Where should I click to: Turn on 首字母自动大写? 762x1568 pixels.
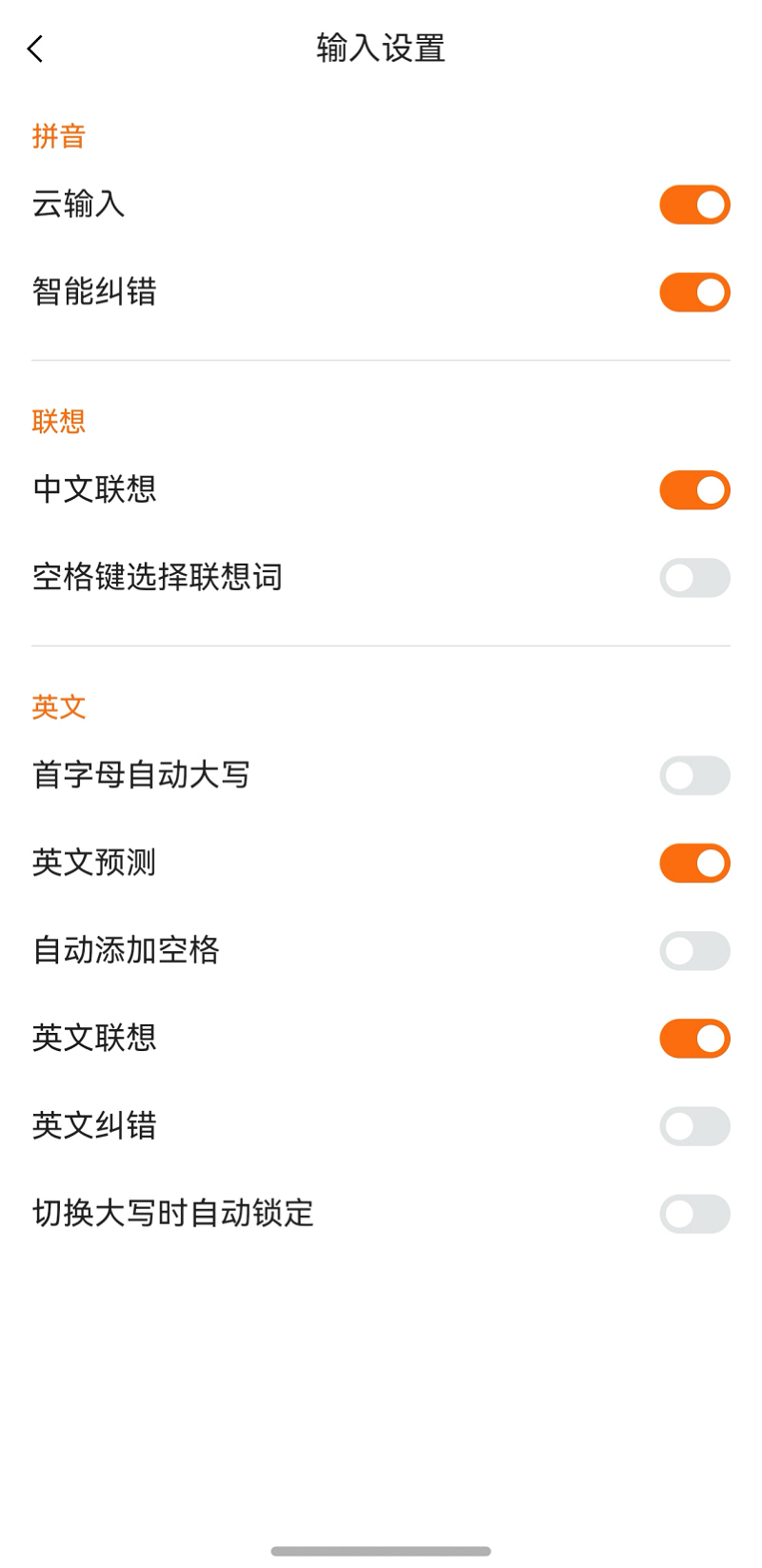pyautogui.click(x=694, y=775)
